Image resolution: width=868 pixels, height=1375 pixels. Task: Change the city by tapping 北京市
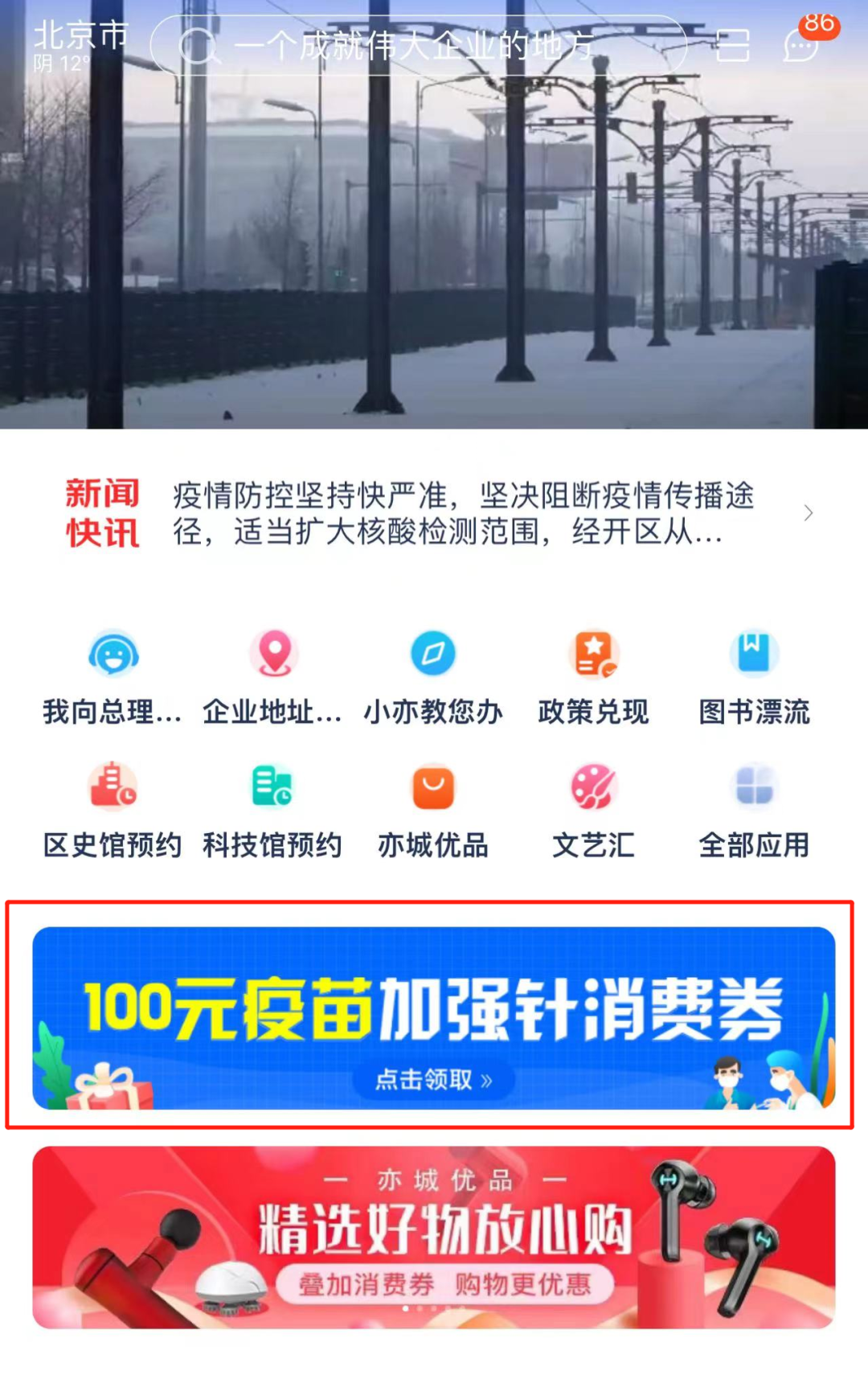click(x=77, y=36)
